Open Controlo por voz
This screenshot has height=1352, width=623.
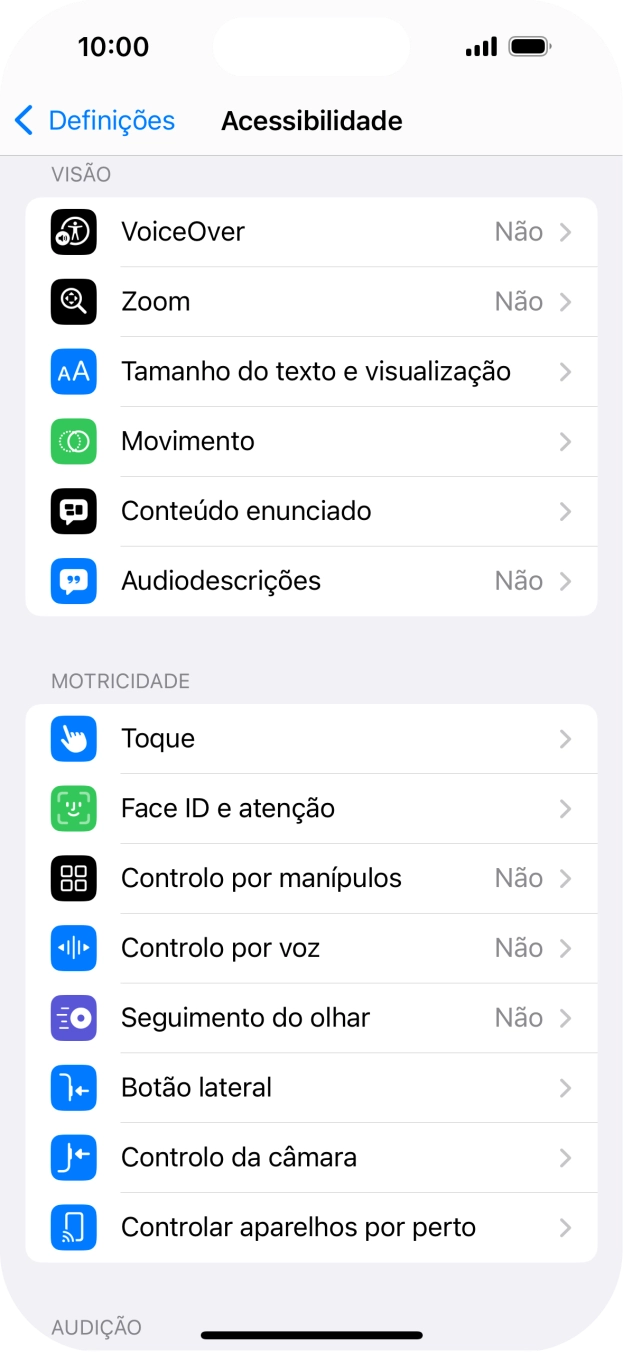click(311, 948)
